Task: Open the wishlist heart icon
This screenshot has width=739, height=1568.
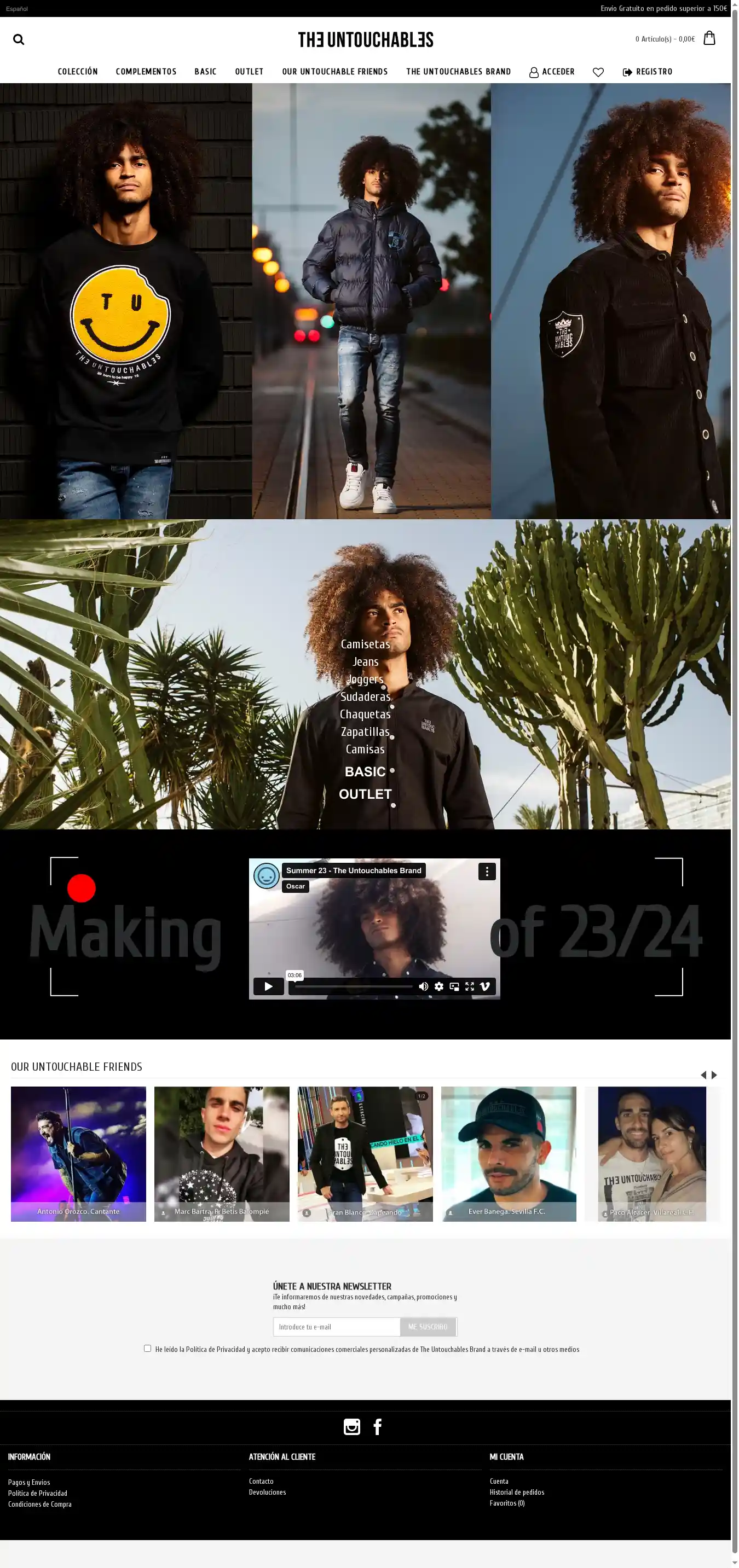Action: (598, 72)
